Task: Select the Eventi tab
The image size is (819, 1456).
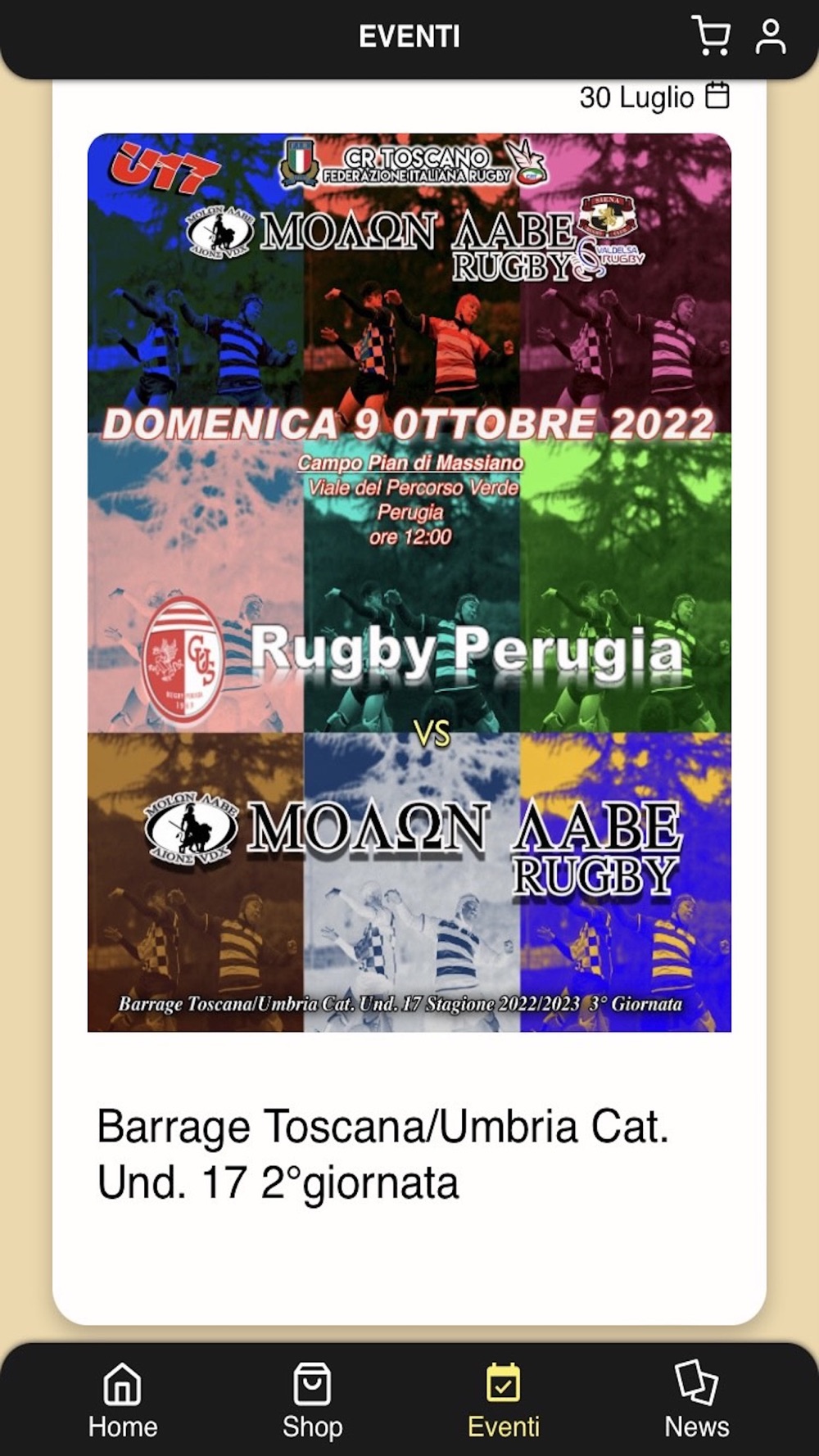Action: coord(503,1400)
